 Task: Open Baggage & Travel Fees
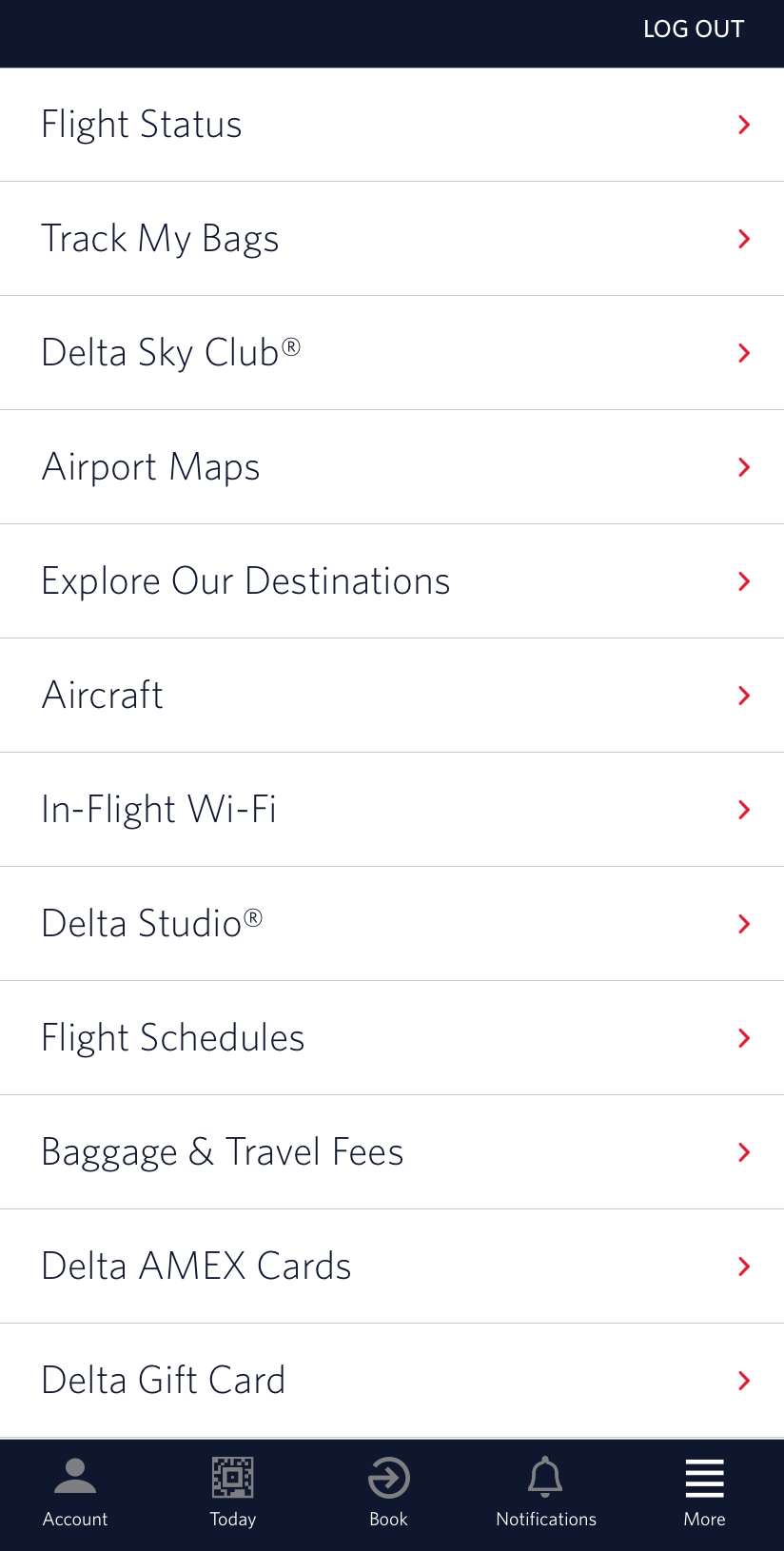pyautogui.click(x=392, y=1152)
